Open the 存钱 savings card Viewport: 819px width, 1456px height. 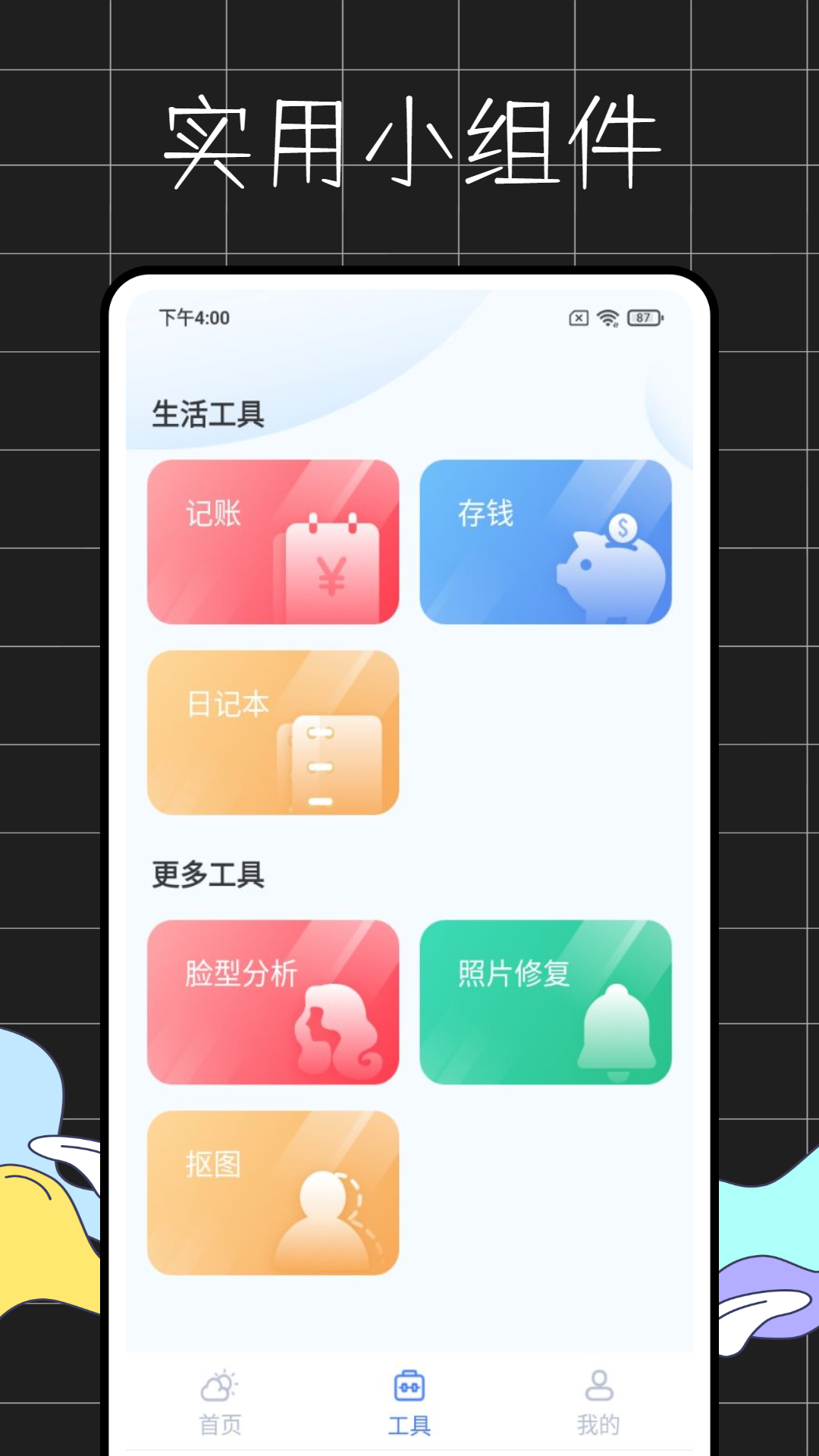click(x=546, y=540)
